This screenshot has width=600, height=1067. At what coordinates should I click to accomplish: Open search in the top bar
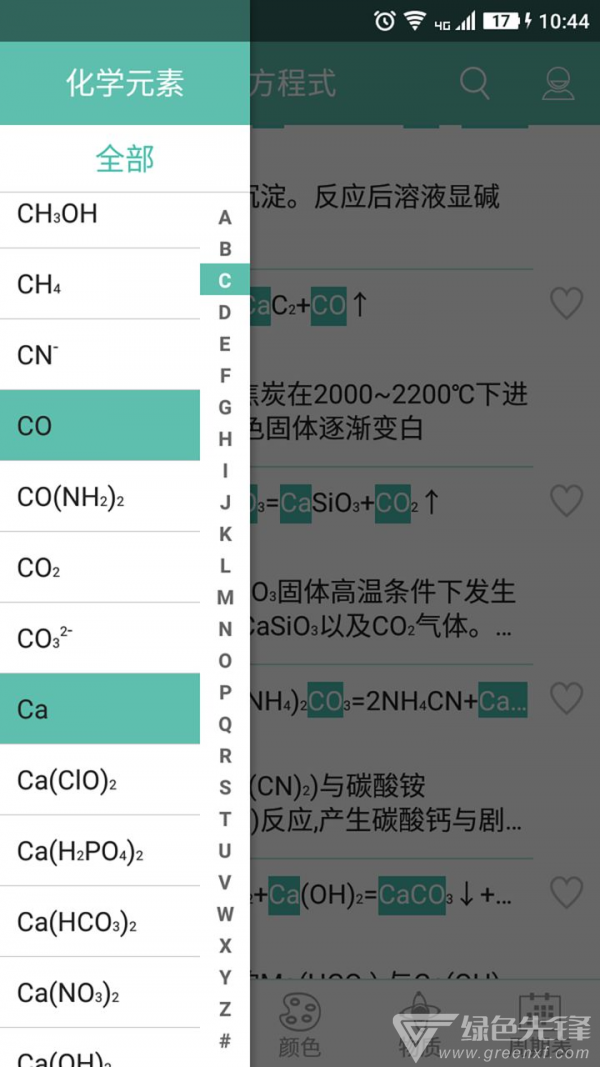[x=475, y=83]
